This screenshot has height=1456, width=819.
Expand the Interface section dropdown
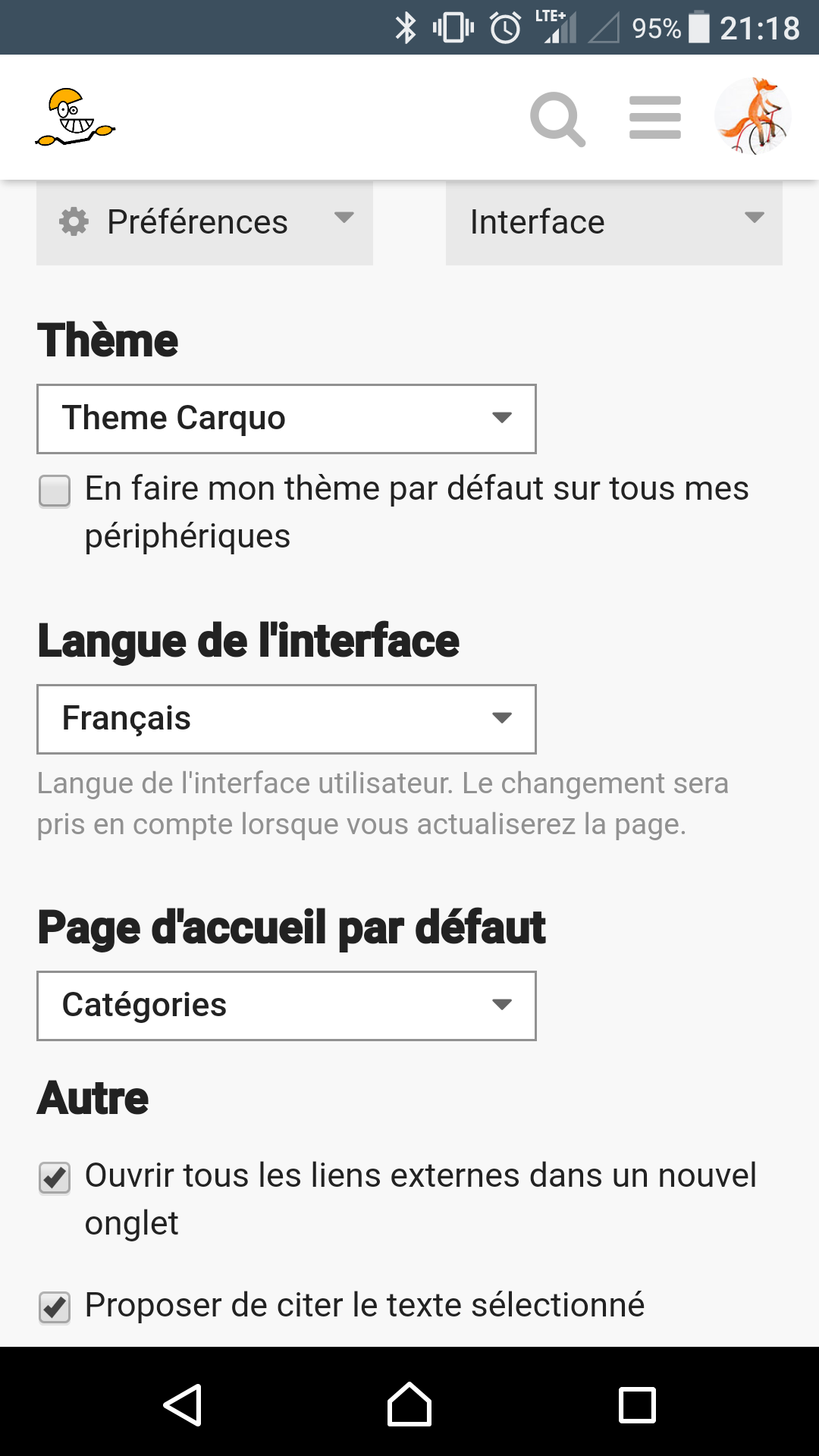[613, 222]
